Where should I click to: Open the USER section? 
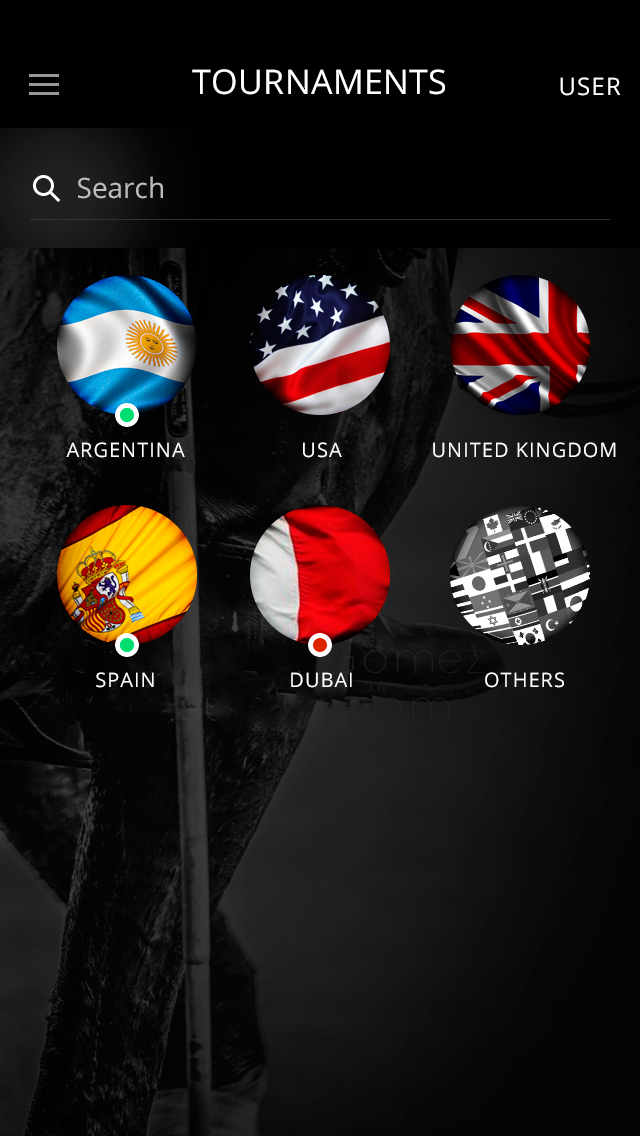click(589, 87)
